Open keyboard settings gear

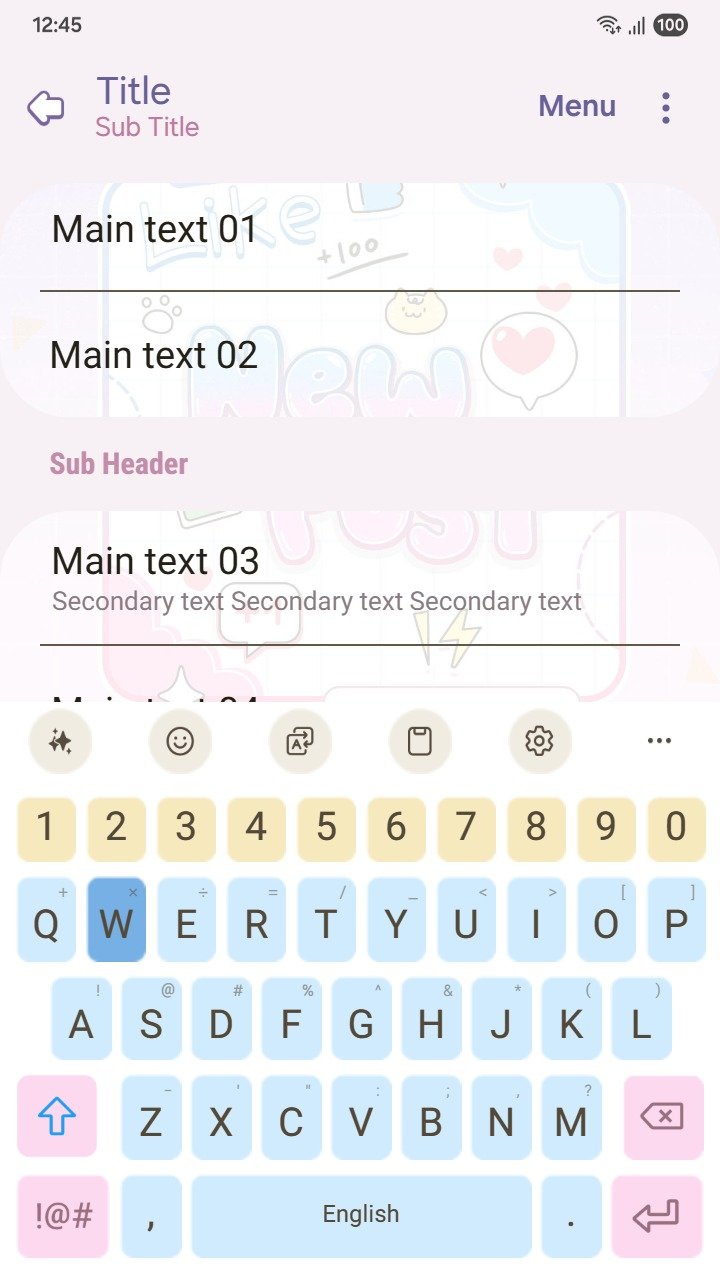[539, 741]
